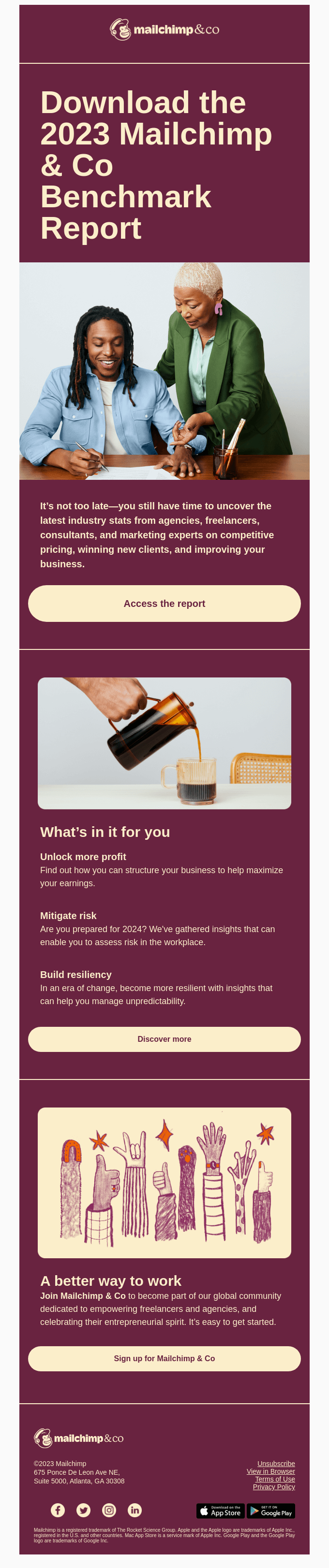Open the View in Browser link
The image size is (329, 1568).
tap(270, 1471)
